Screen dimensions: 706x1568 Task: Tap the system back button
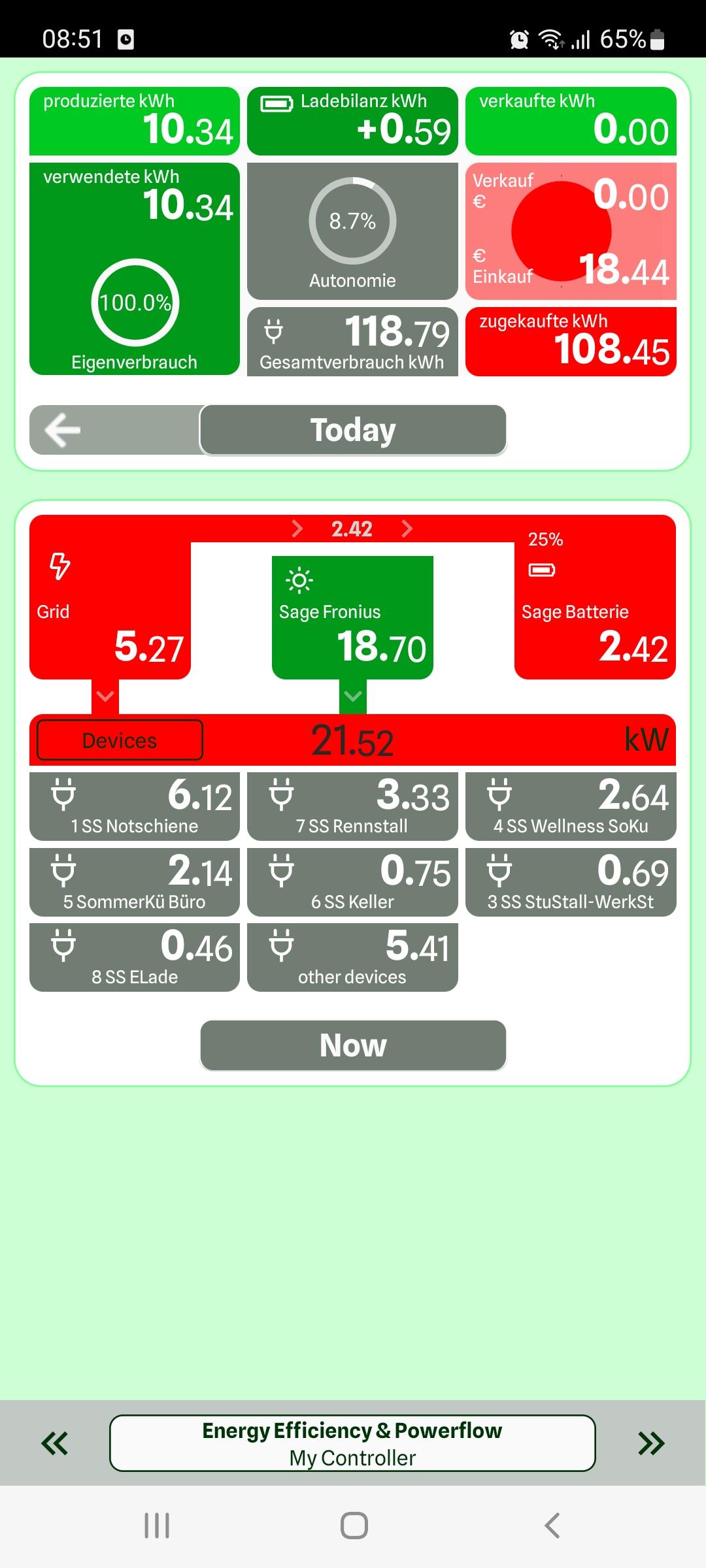point(552,1526)
